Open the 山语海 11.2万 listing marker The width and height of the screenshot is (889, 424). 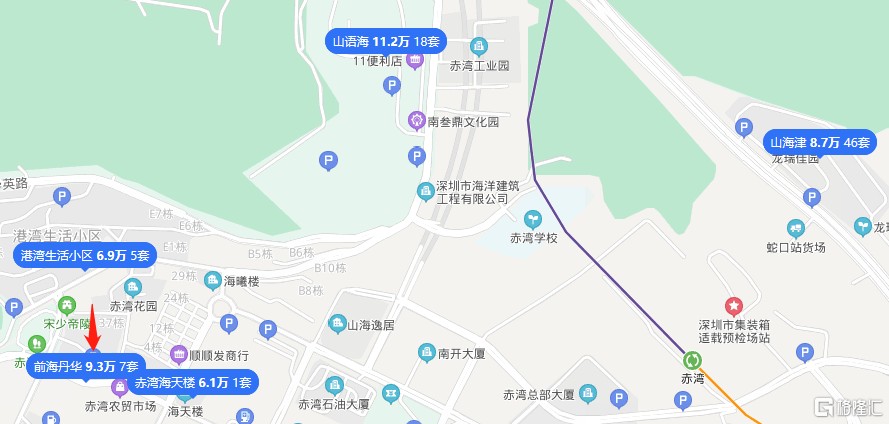pyautogui.click(x=386, y=42)
